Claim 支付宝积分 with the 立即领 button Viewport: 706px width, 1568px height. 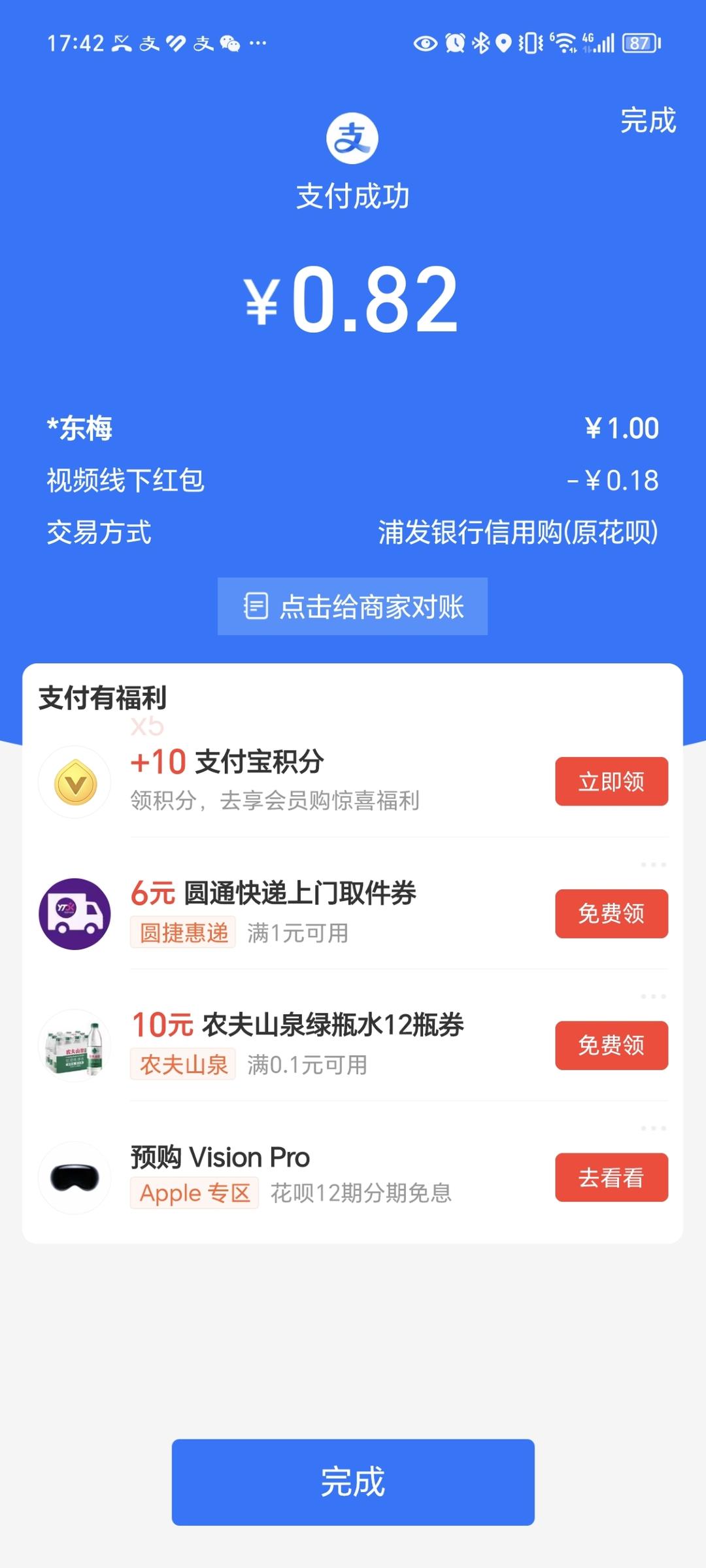pos(611,781)
